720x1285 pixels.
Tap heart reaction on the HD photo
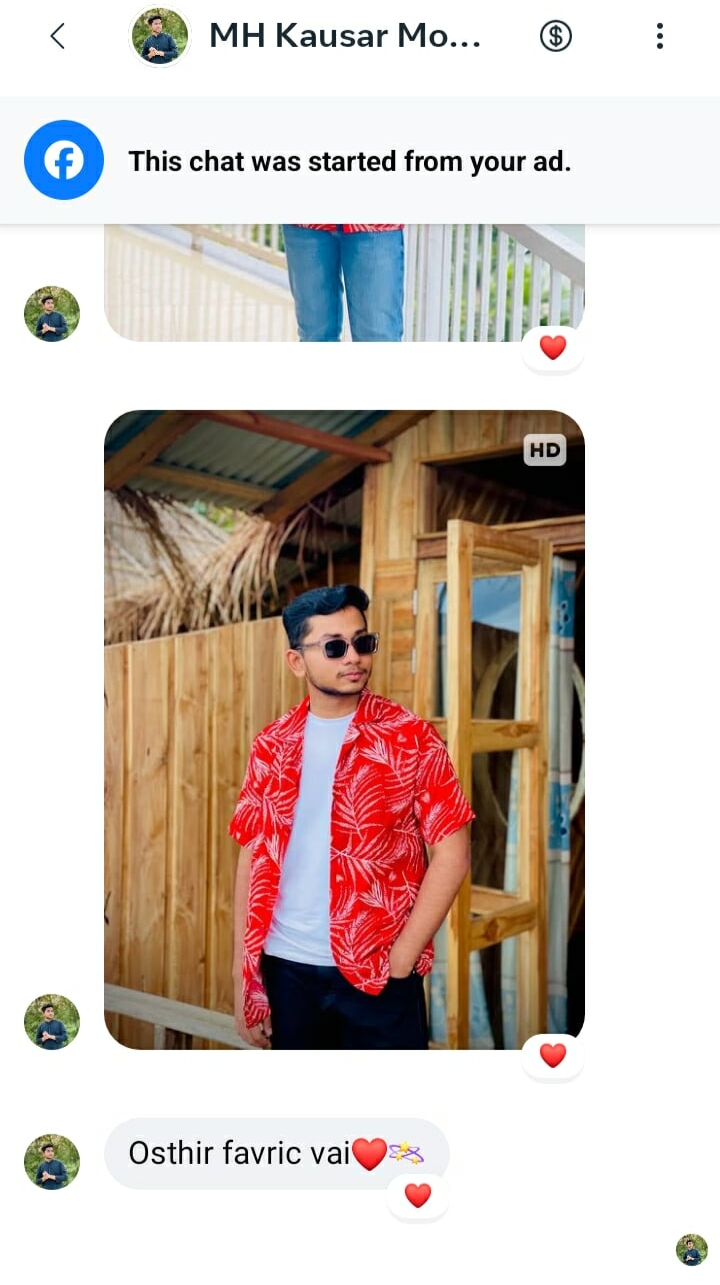point(553,1055)
